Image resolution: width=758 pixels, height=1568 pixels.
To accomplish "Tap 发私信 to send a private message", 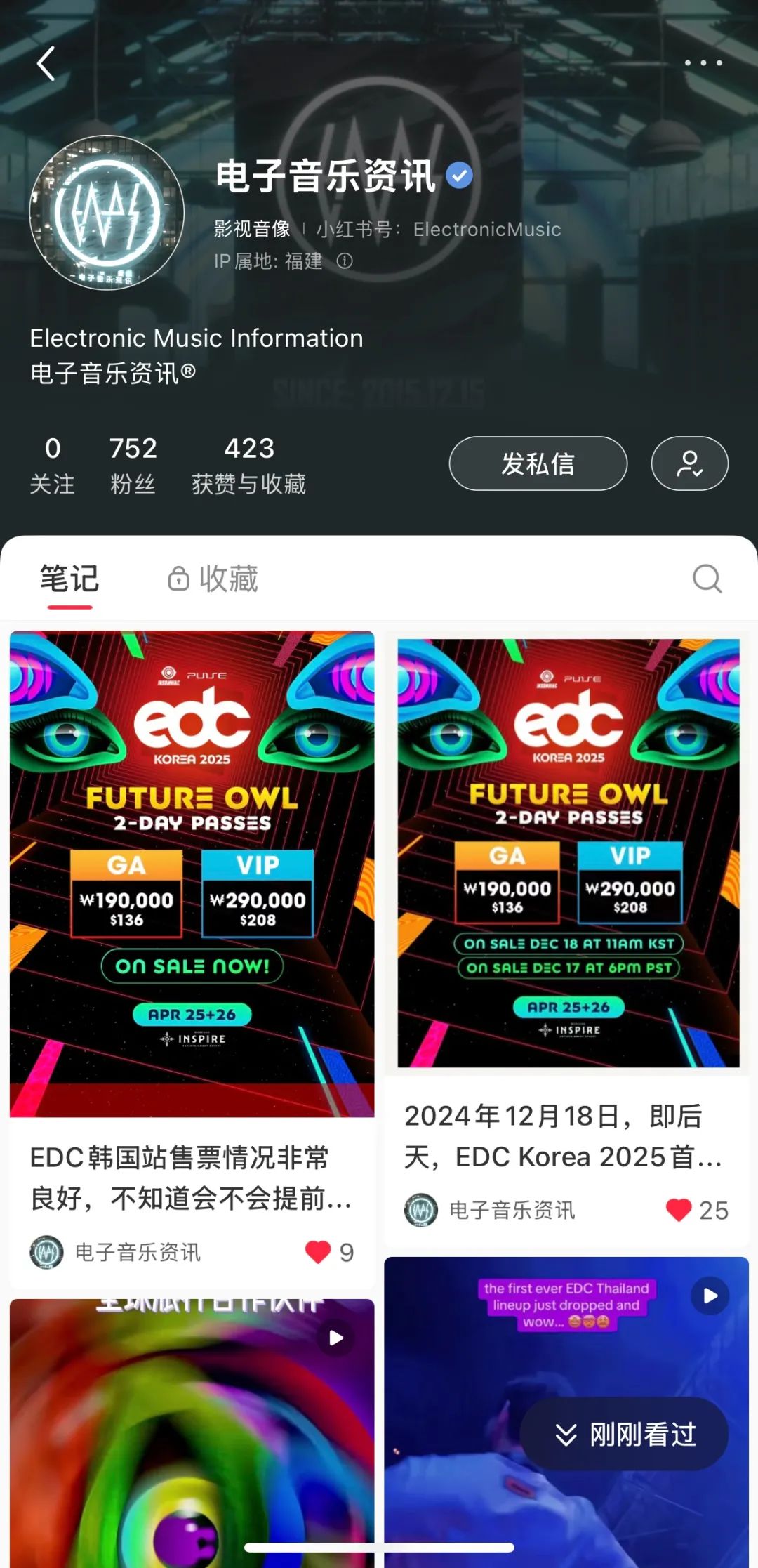I will (538, 463).
